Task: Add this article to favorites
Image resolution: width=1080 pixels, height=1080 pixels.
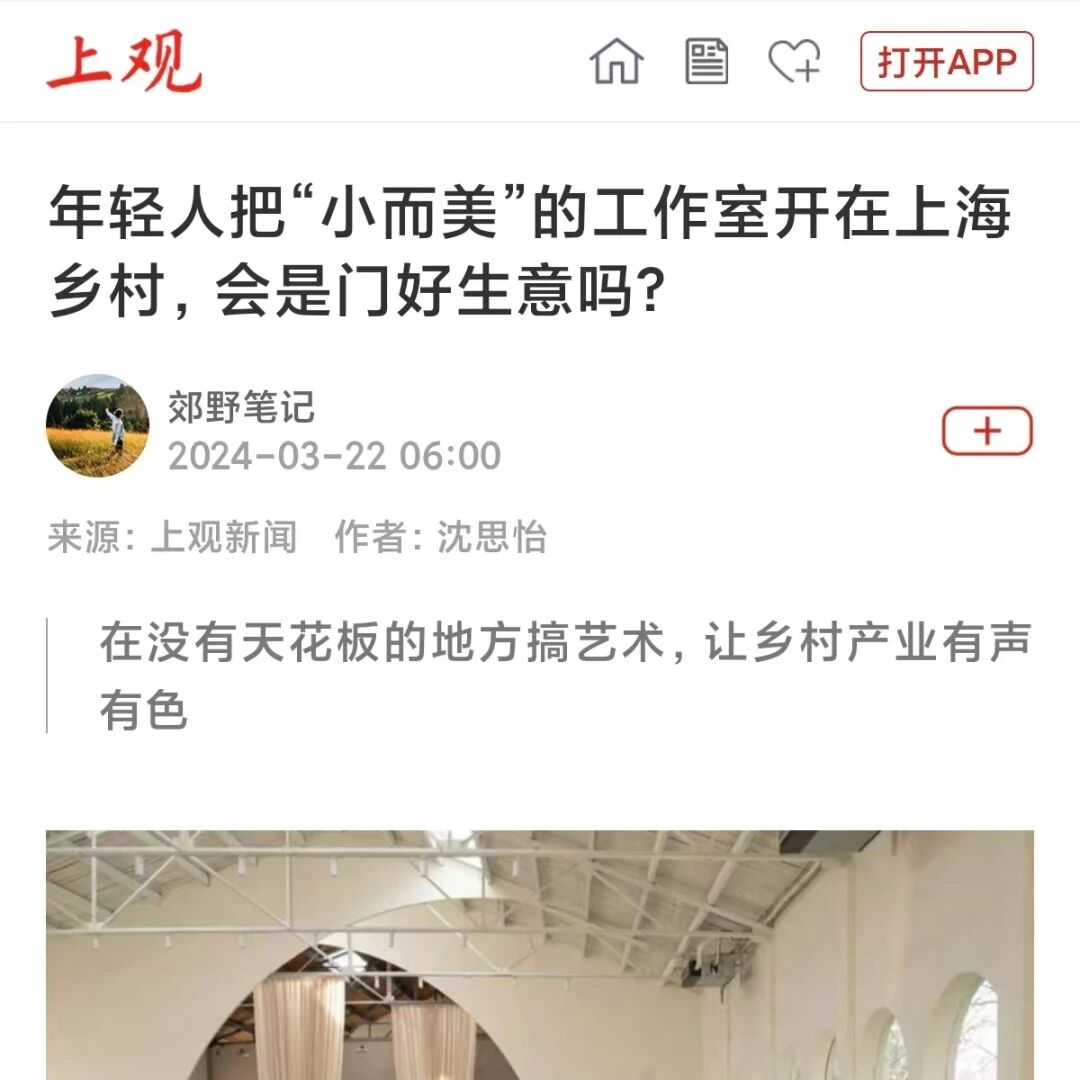Action: pos(794,62)
